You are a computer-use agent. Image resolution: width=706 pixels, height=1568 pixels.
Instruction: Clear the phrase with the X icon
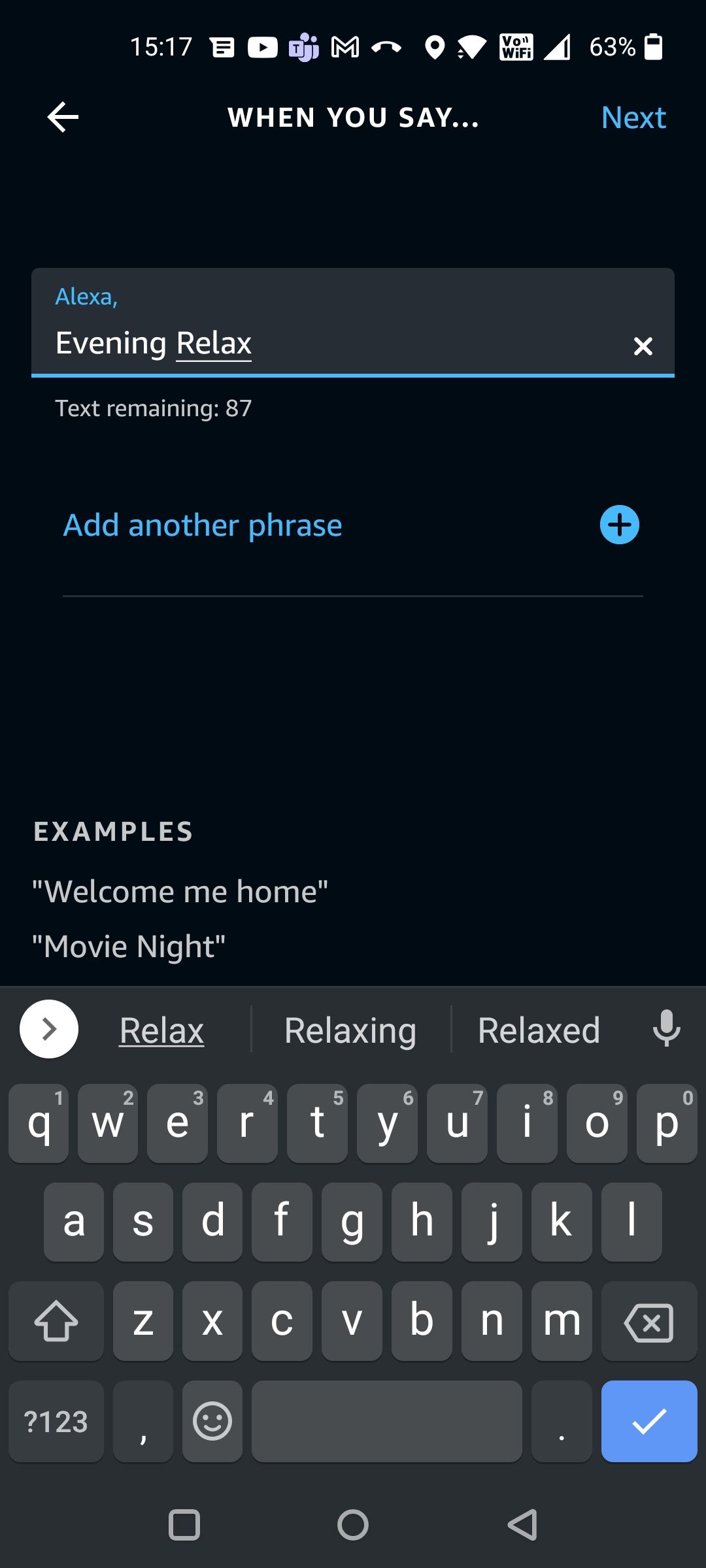643,346
